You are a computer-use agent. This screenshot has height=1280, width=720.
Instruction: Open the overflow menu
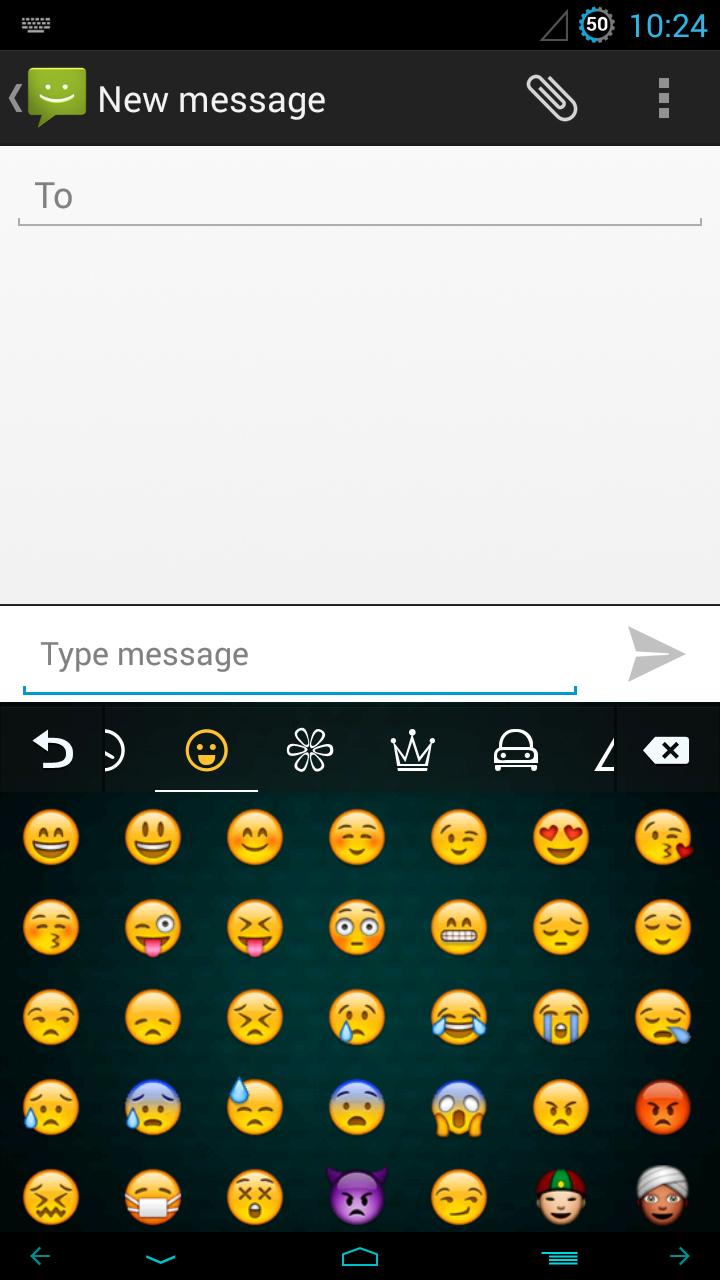pyautogui.click(x=664, y=98)
